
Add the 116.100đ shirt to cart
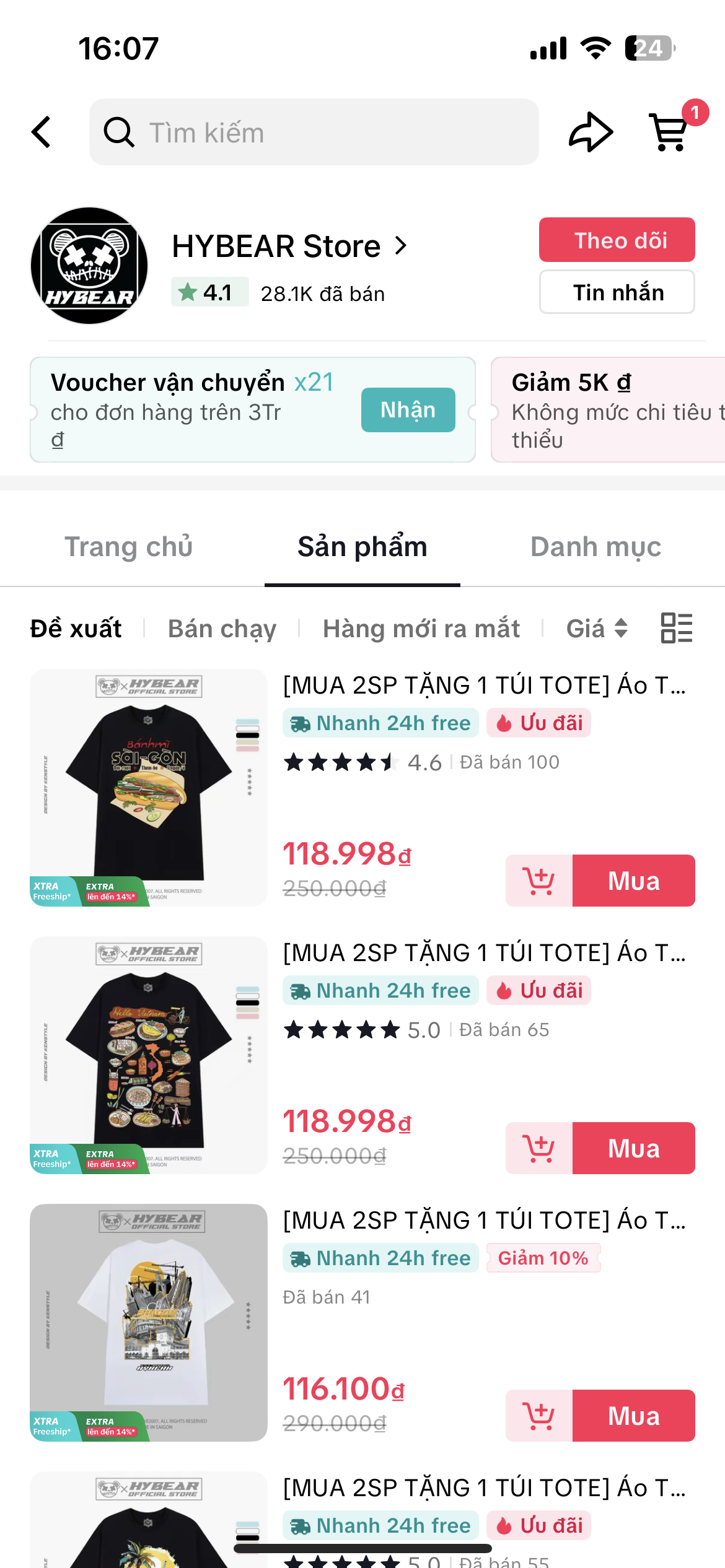[x=538, y=1416]
